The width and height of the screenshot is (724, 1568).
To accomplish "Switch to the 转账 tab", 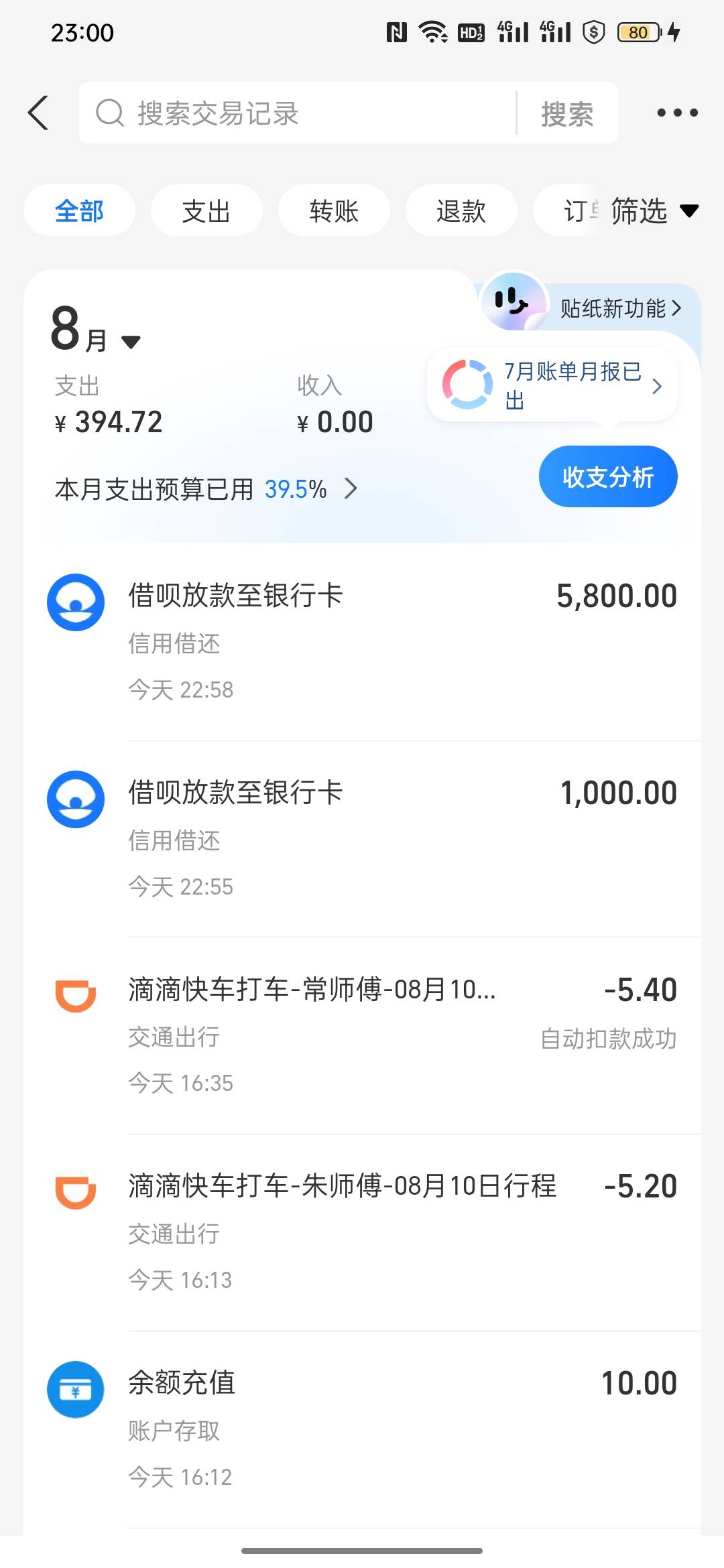I will coord(334,210).
